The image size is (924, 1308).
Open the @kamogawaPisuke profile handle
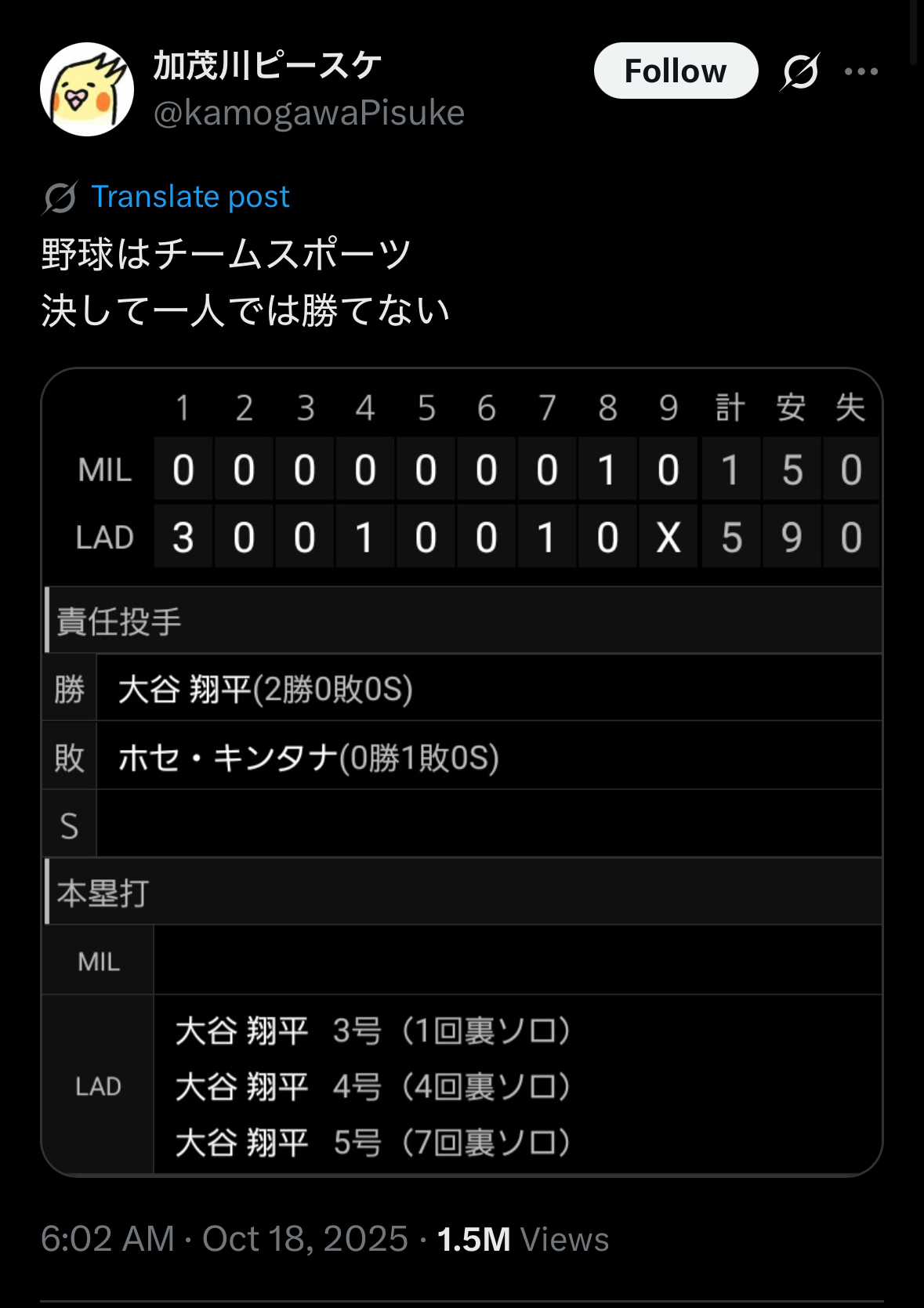[x=309, y=114]
